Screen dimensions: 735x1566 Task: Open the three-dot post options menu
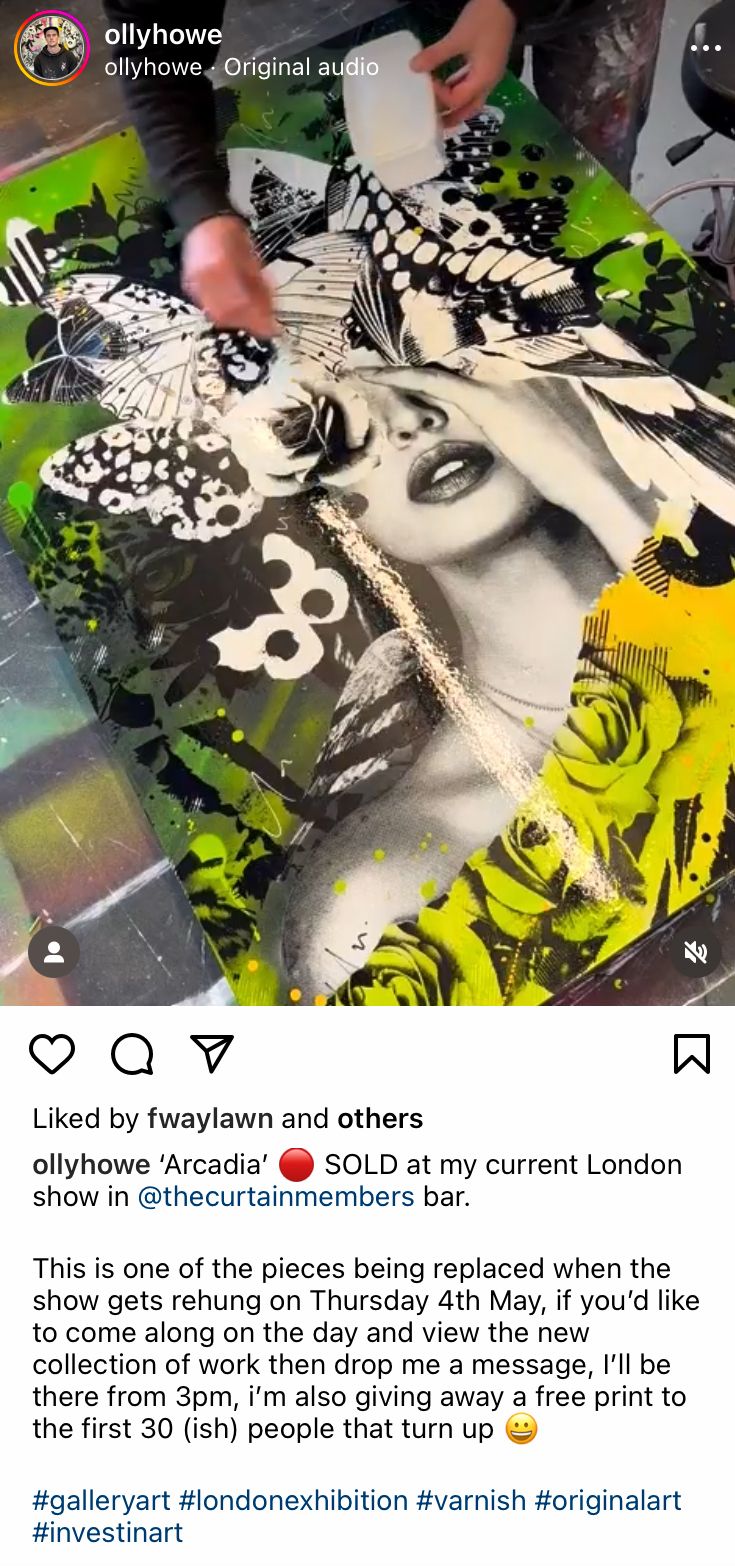(705, 48)
